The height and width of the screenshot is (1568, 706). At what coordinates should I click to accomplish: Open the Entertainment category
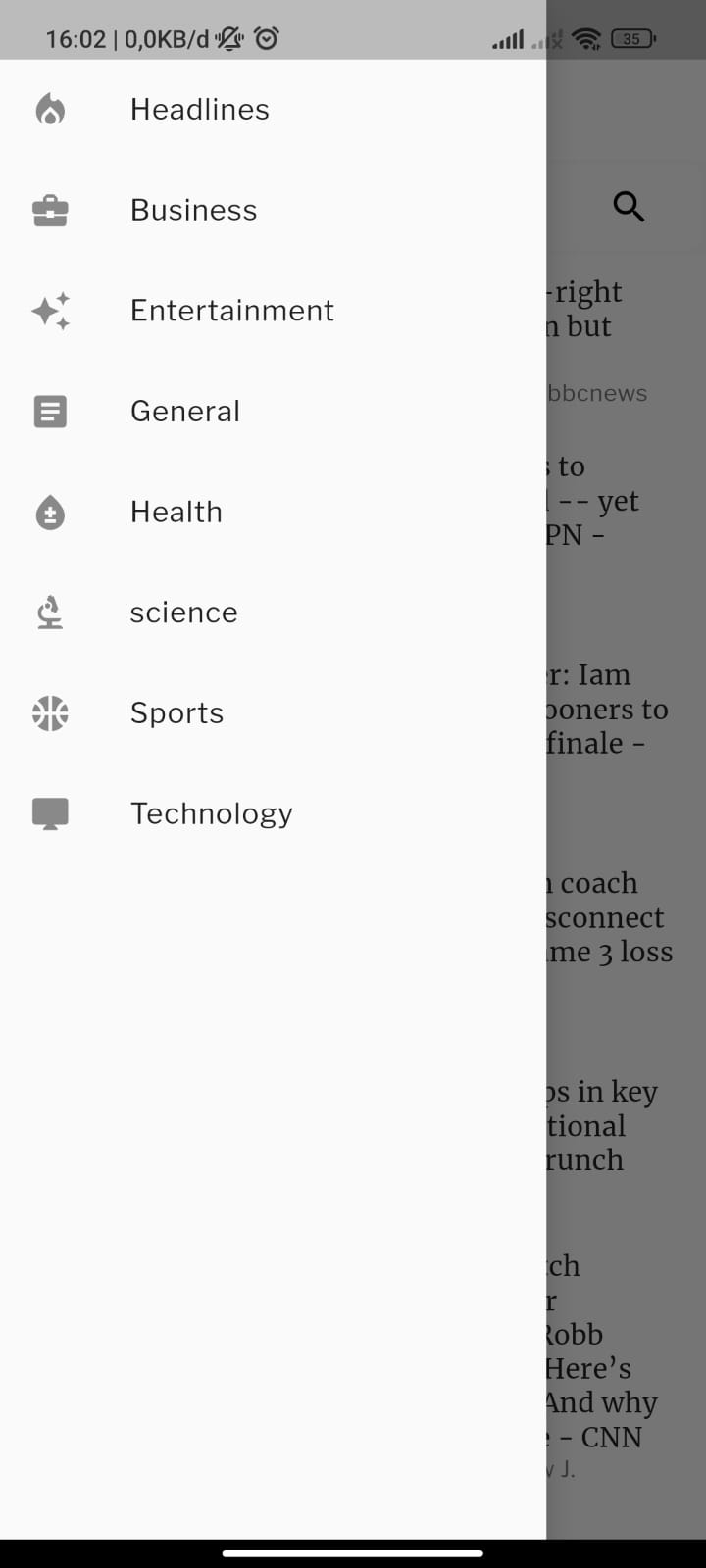tap(231, 310)
